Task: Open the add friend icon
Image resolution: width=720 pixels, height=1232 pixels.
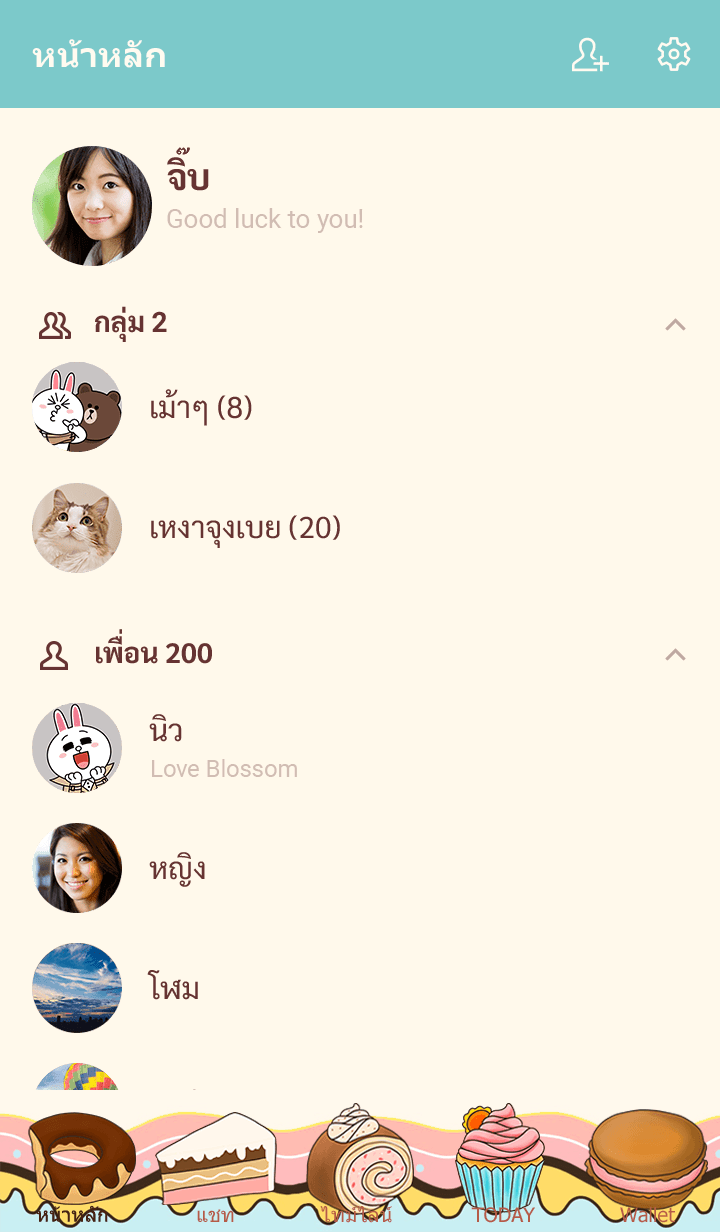Action: tap(589, 55)
